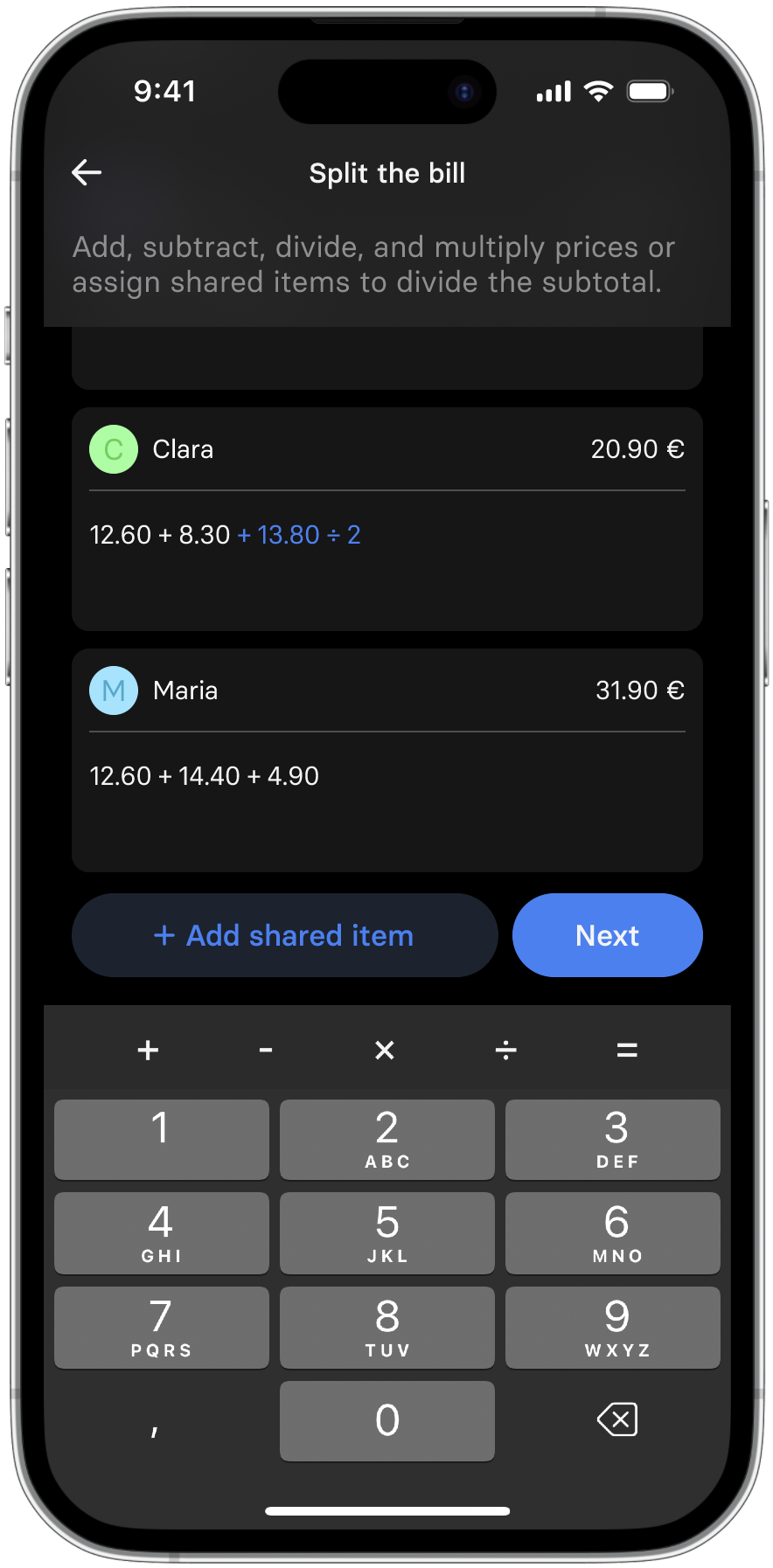Enter digit 1 on keypad
The height and width of the screenshot is (1568, 773).
[162, 1140]
